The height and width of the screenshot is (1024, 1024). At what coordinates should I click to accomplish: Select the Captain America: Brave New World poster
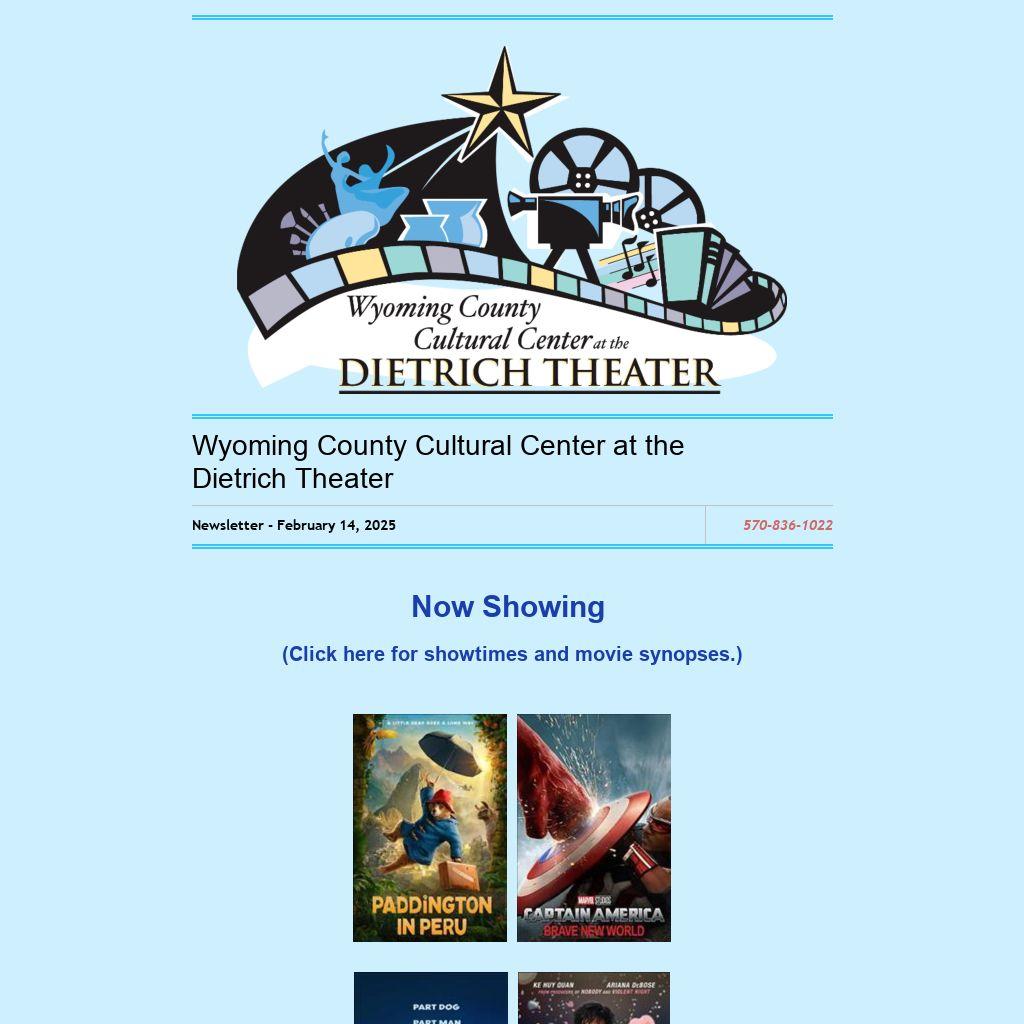point(594,828)
